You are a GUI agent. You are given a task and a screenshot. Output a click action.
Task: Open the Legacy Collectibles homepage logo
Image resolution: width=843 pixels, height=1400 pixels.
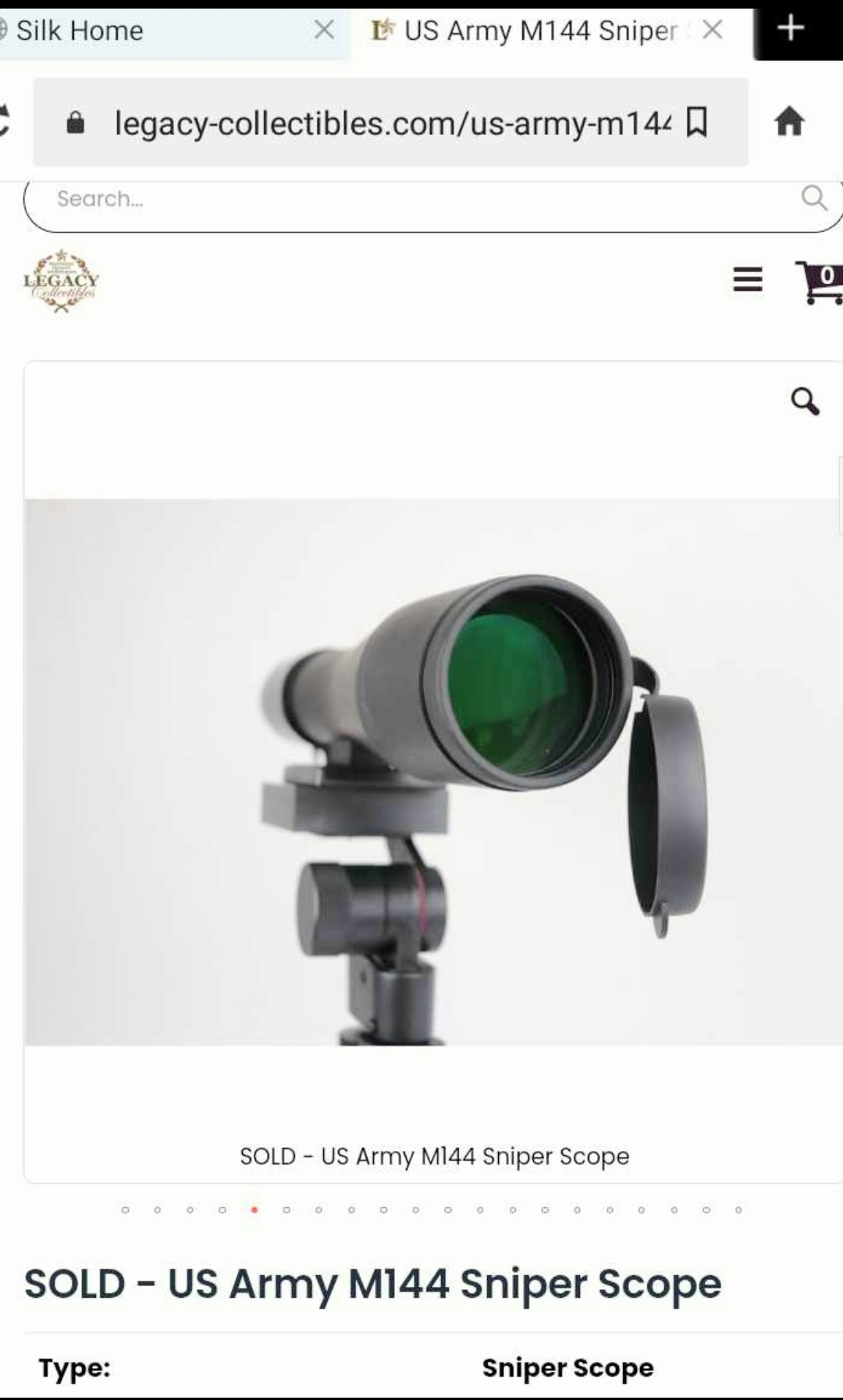pyautogui.click(x=61, y=281)
